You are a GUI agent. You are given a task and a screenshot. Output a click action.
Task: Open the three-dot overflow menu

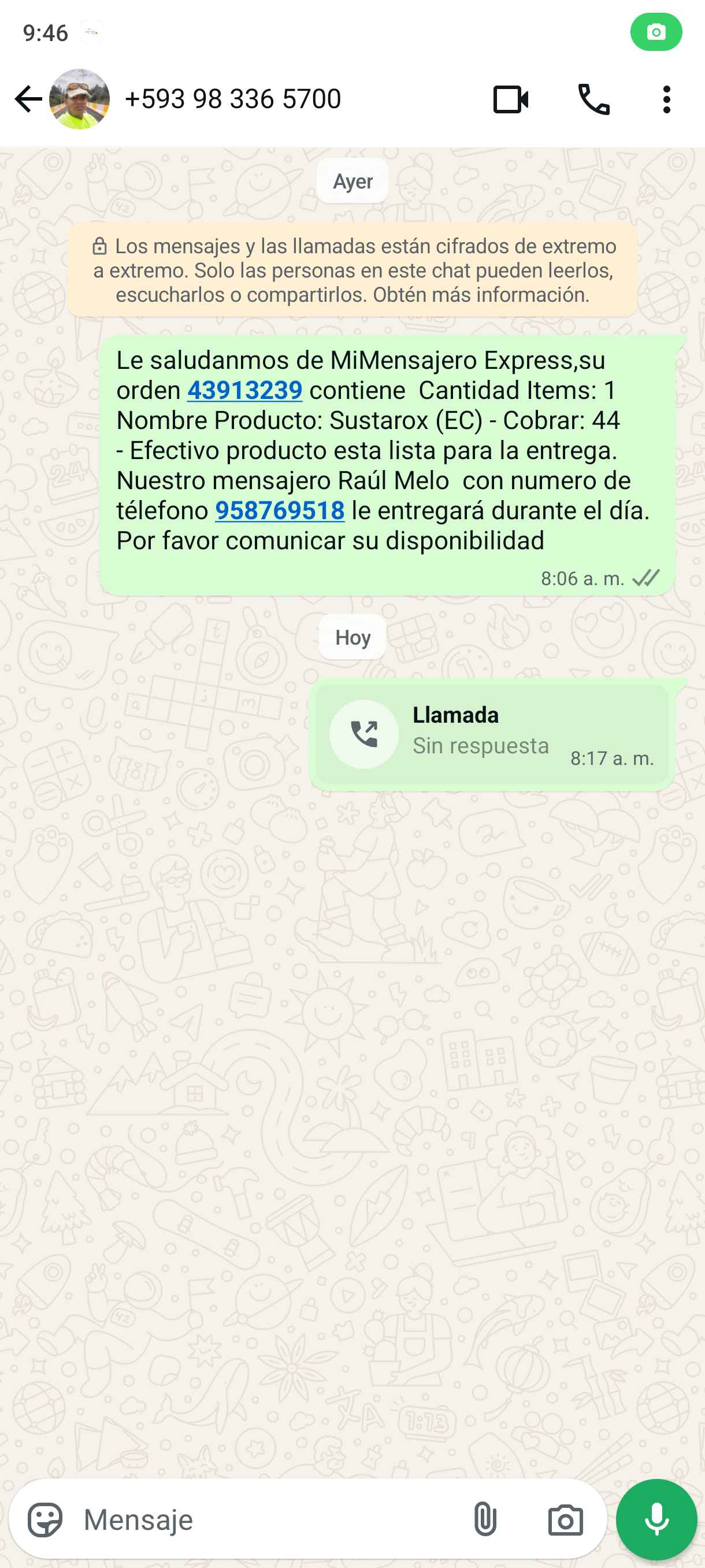coord(666,99)
